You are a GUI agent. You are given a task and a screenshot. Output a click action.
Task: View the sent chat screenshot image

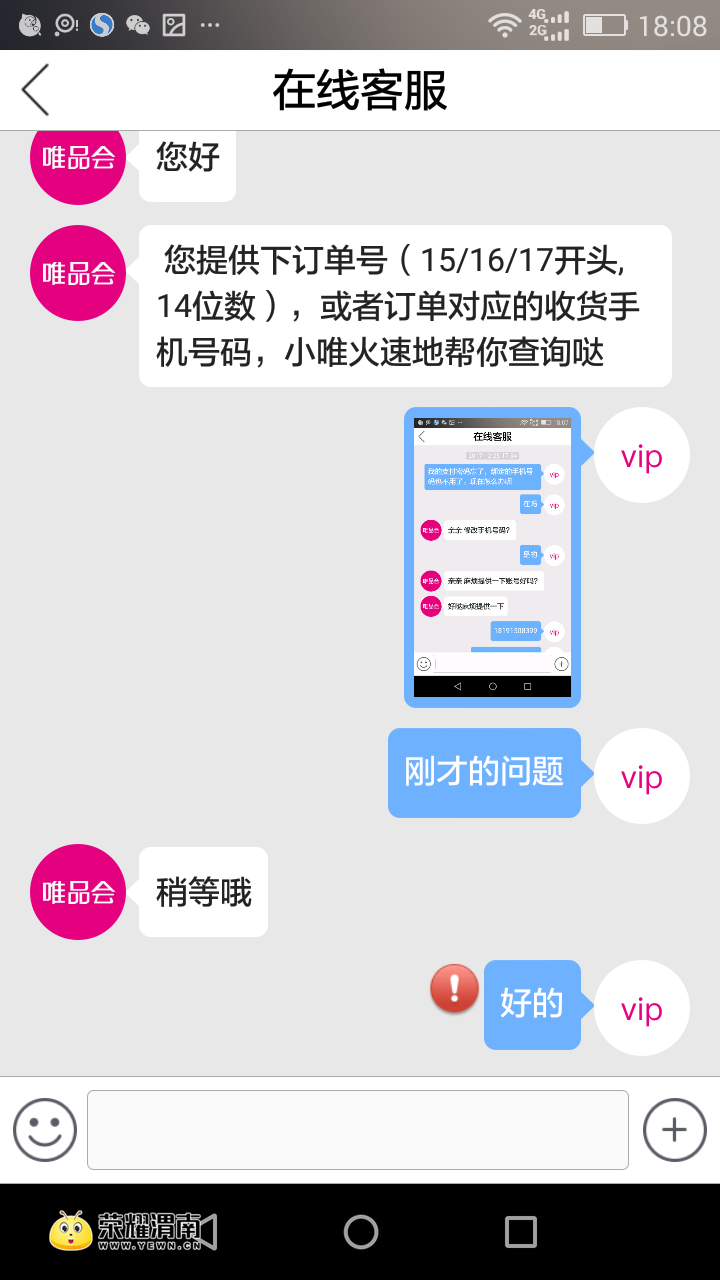point(492,557)
